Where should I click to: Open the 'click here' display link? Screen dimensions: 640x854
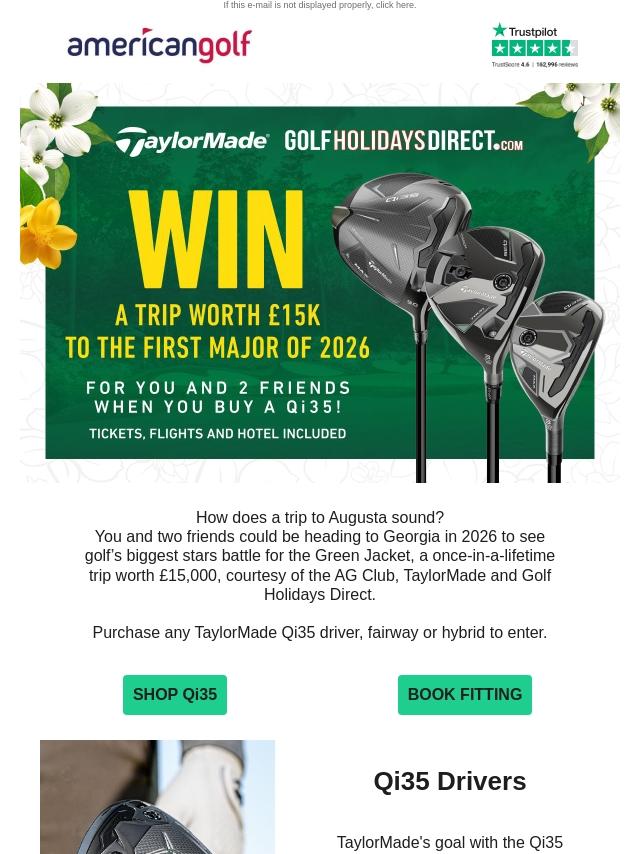pyautogui.click(x=395, y=6)
